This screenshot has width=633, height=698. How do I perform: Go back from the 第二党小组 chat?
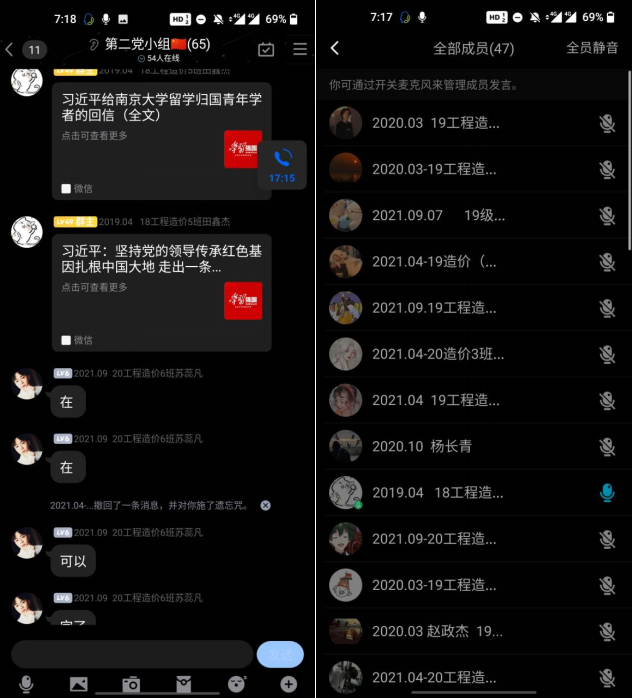click(10, 49)
